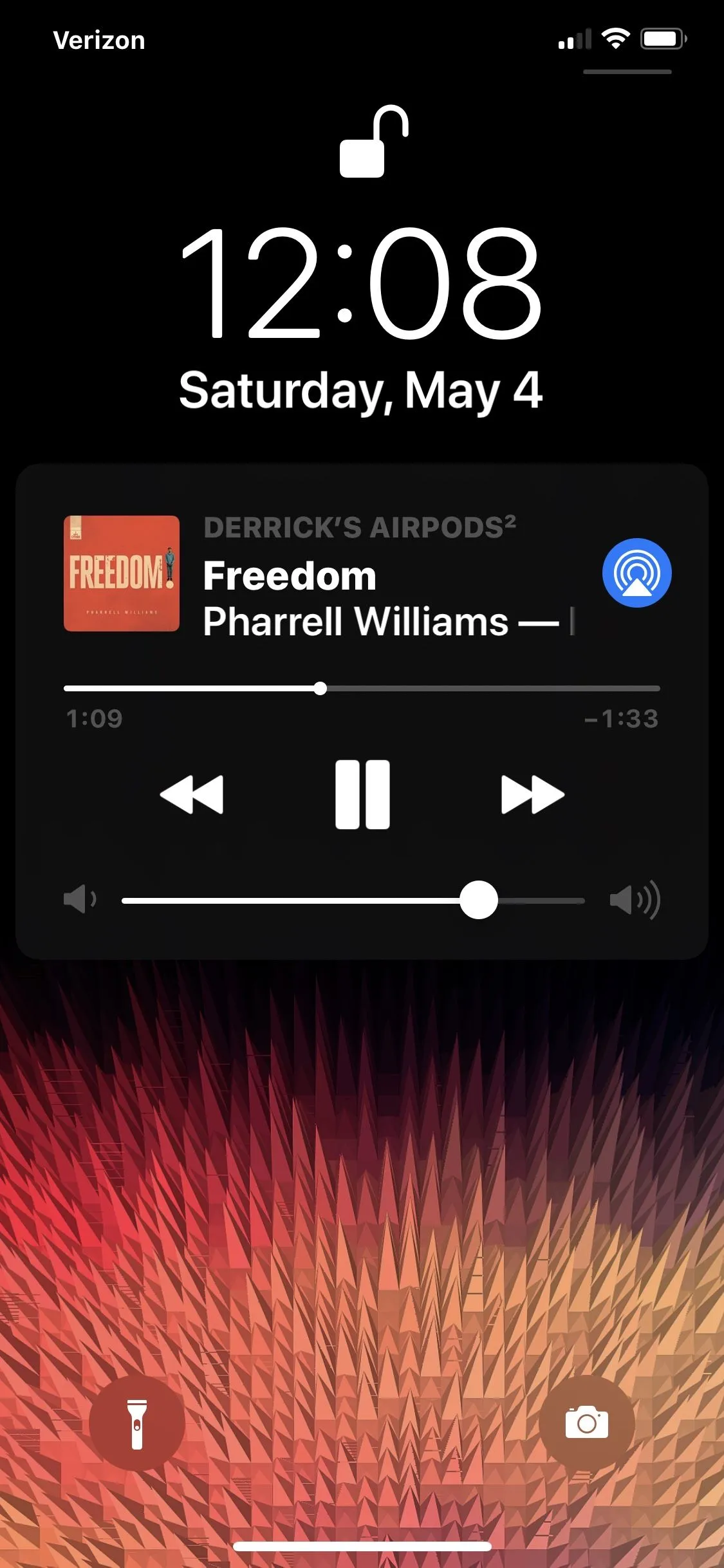This screenshot has height=1568, width=724.
Task: Pause the song Freedom
Action: click(362, 794)
